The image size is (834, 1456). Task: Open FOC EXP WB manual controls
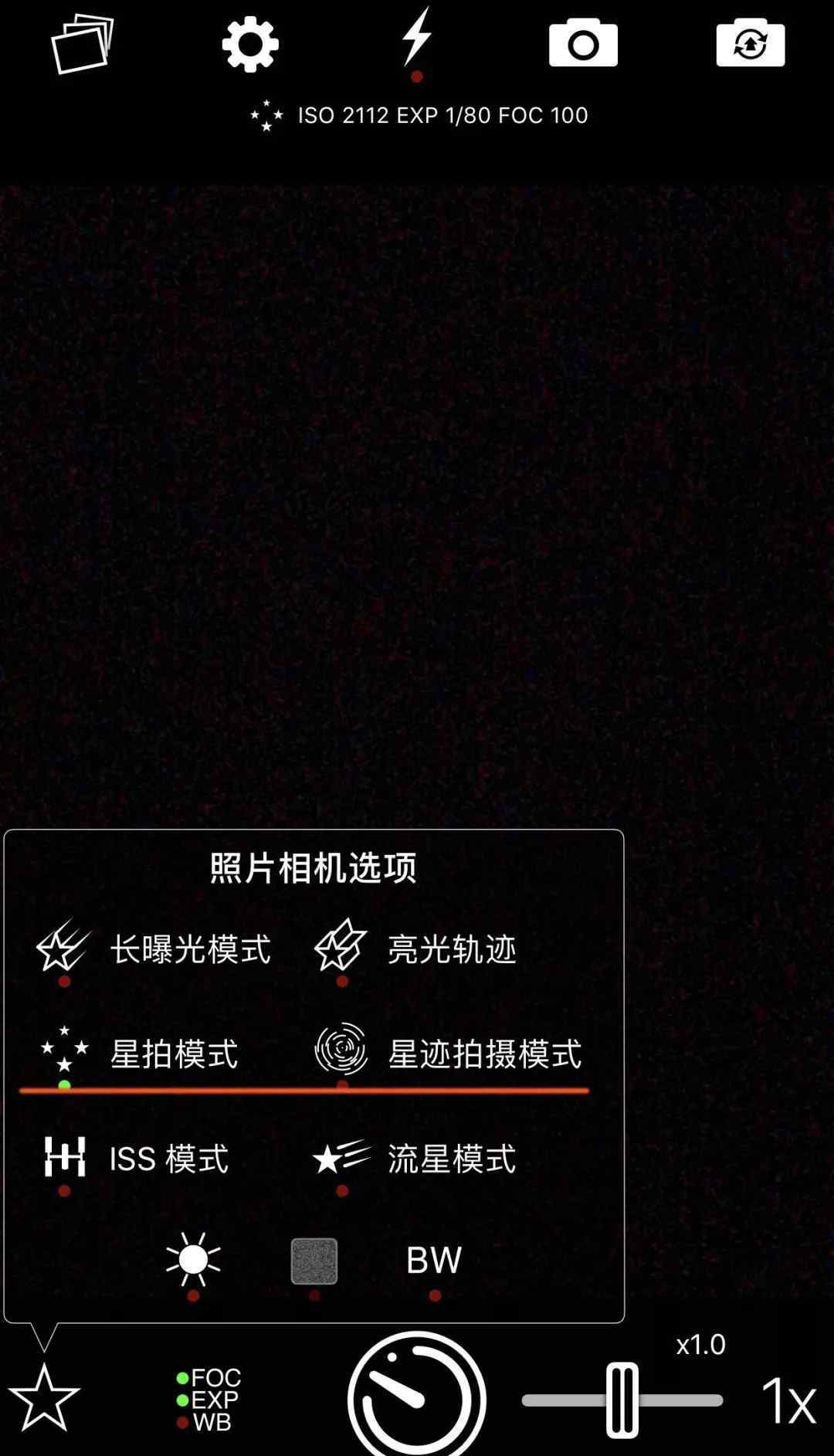pyautogui.click(x=208, y=1400)
